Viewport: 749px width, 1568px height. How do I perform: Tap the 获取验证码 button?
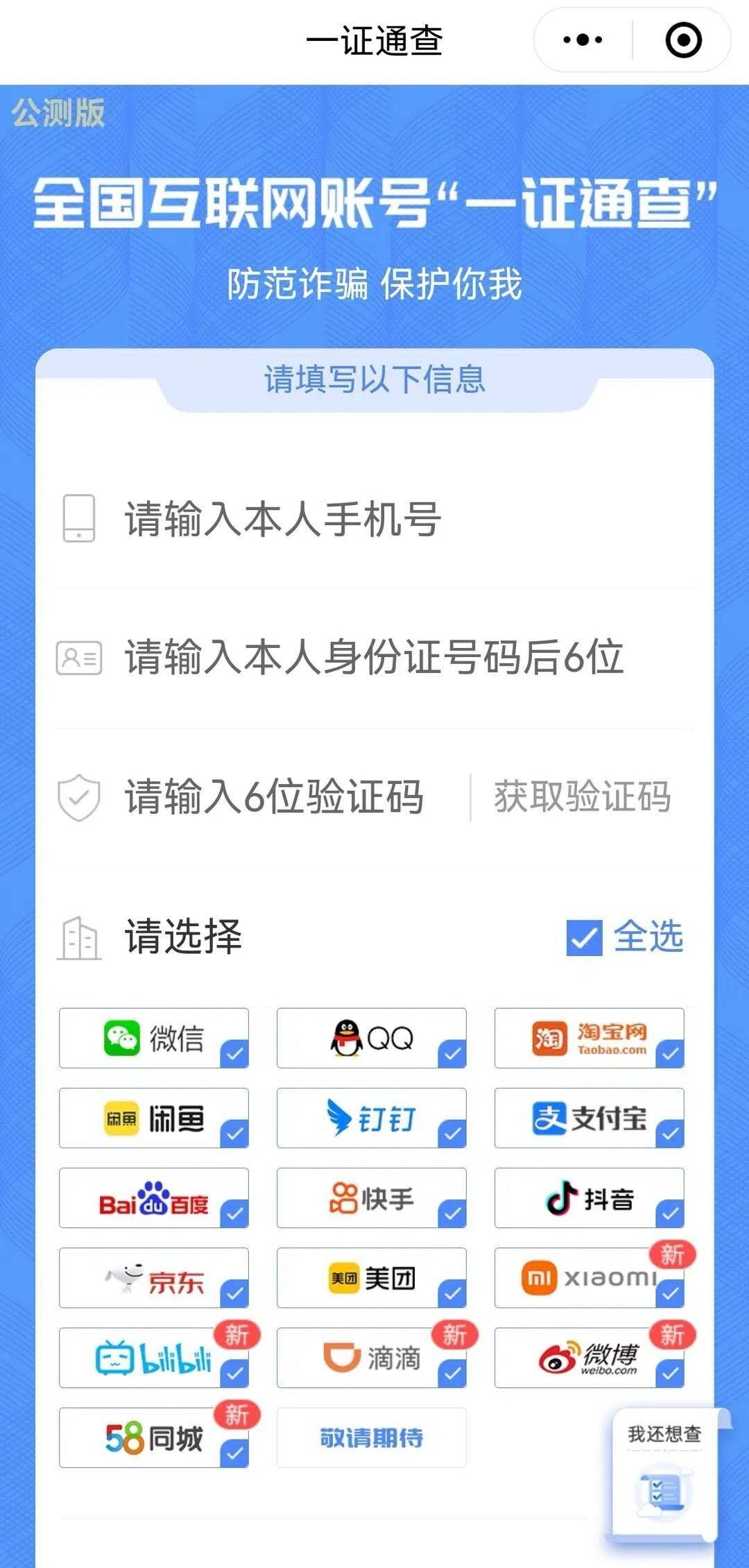pyautogui.click(x=583, y=798)
